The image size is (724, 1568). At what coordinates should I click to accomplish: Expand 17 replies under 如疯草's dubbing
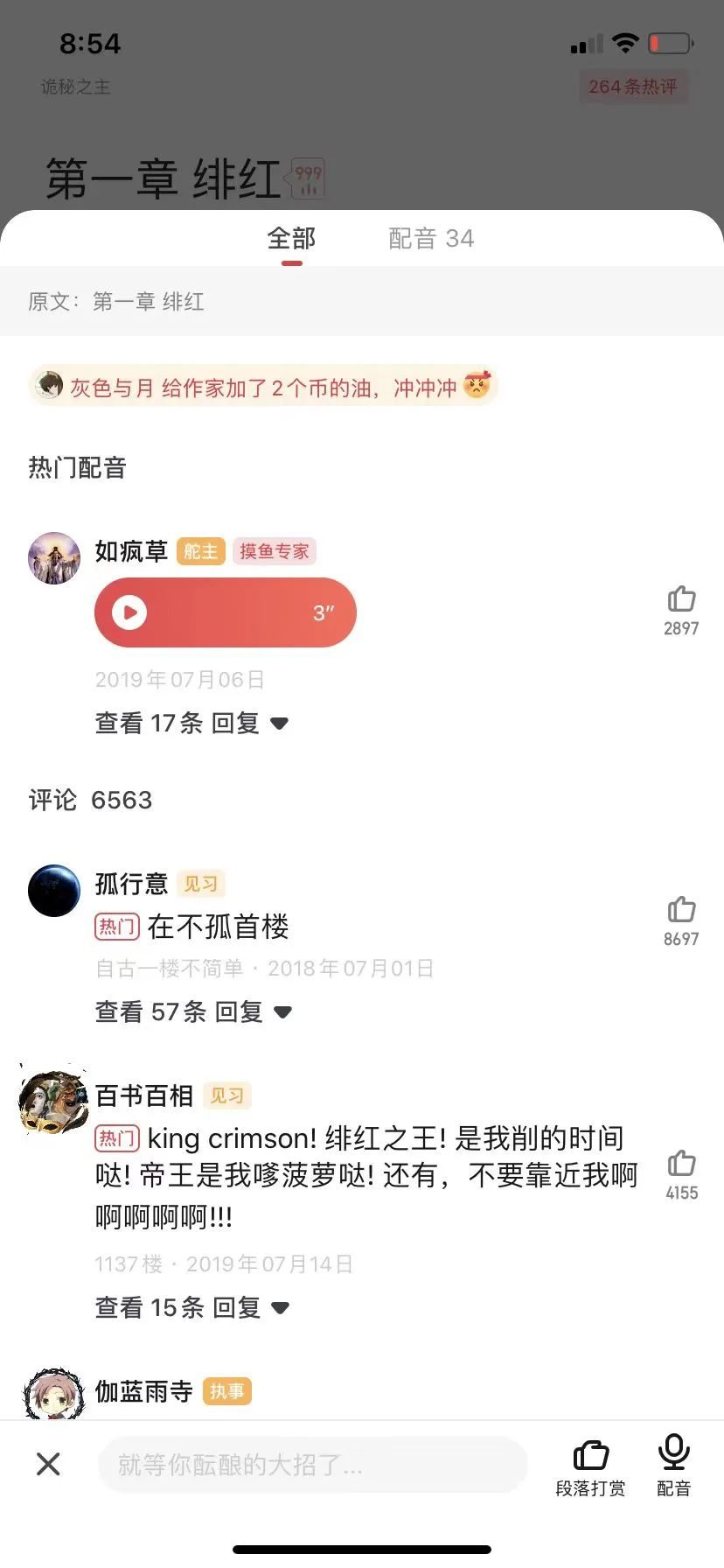[191, 724]
